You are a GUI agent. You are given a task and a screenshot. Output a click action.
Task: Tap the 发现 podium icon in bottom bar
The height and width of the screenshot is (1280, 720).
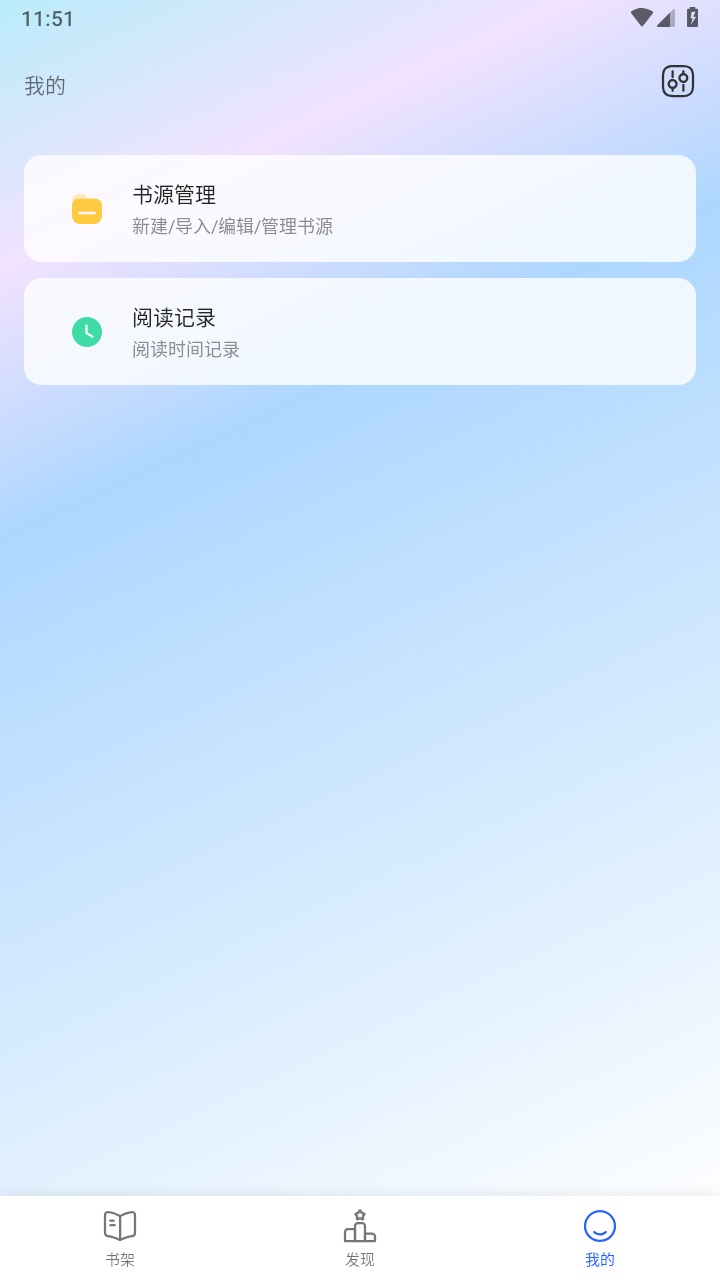[x=359, y=1223]
